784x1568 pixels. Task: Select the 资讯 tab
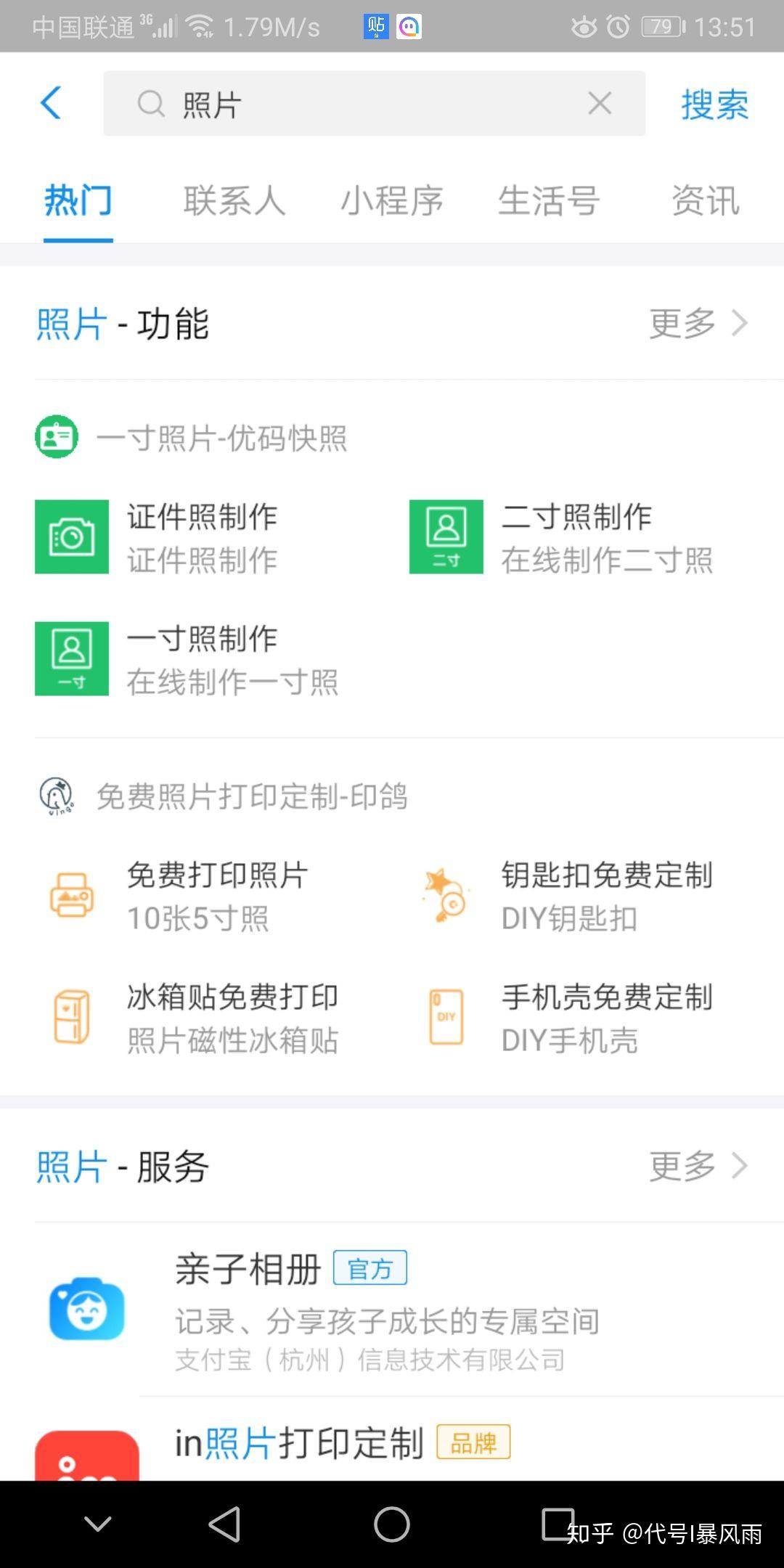tap(706, 201)
